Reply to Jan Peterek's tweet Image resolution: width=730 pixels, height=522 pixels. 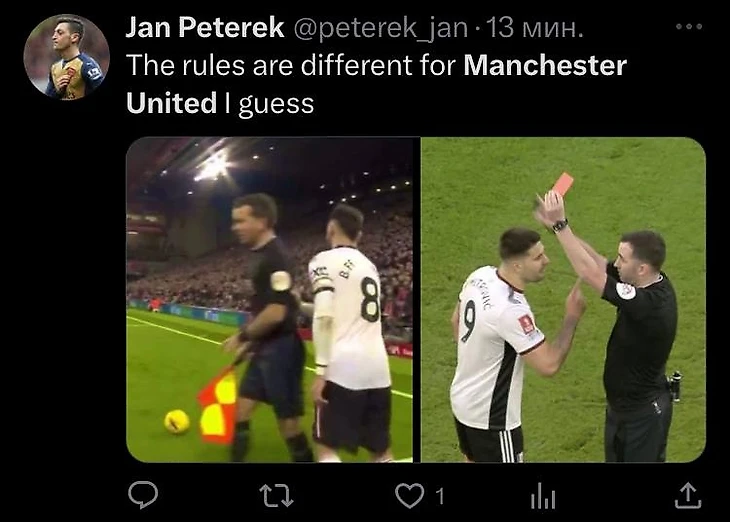tap(145, 494)
